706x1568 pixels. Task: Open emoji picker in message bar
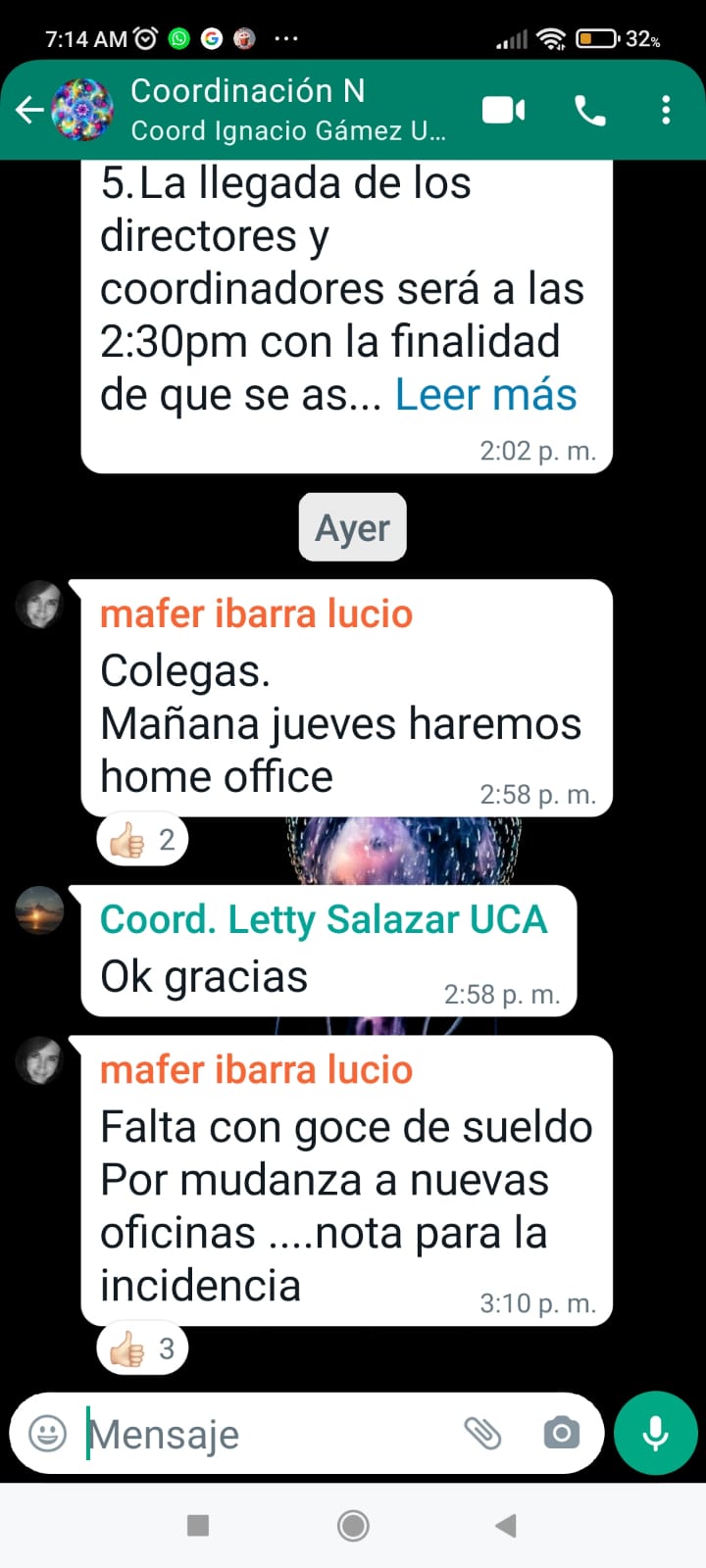coord(47,1434)
